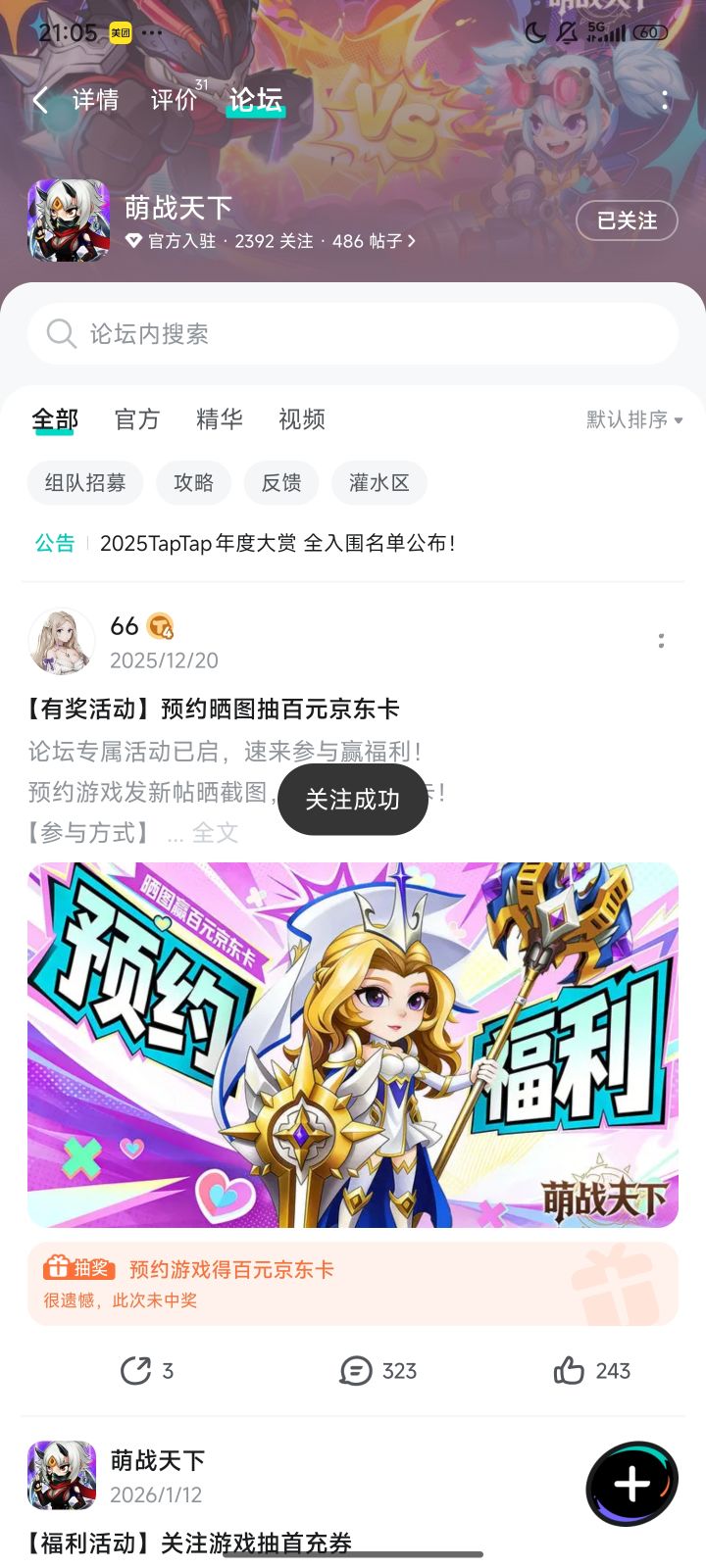This screenshot has height=1568, width=706.
Task: Toggle the 已关注 follow button
Action: 628,221
